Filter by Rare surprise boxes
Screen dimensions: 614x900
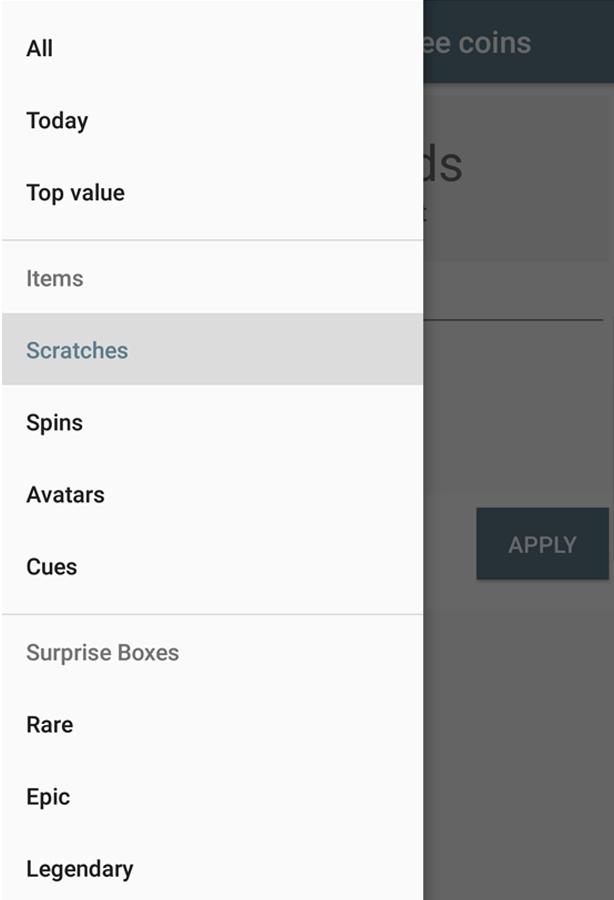pos(49,725)
